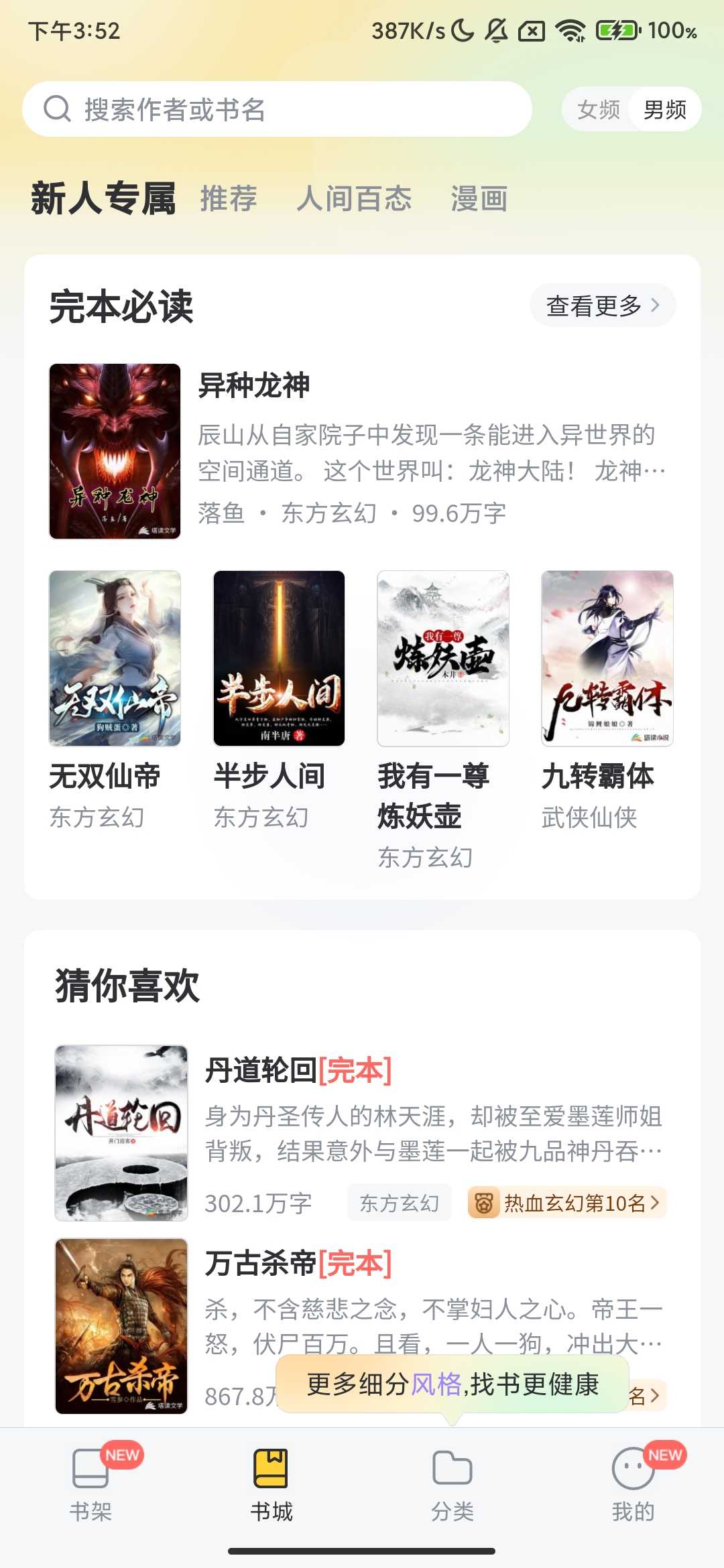Open 半步人间 book cover
Viewport: 724px width, 1568px height.
tap(279, 658)
